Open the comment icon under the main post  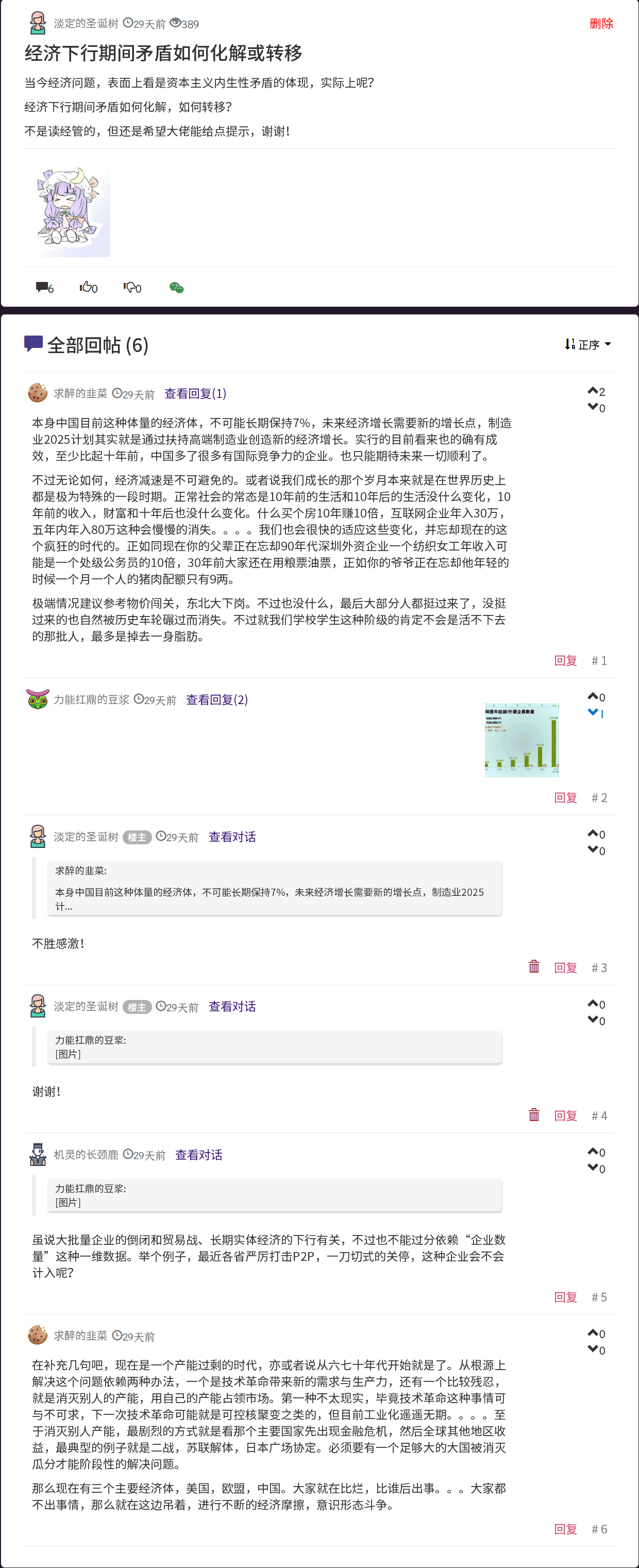pos(44,287)
